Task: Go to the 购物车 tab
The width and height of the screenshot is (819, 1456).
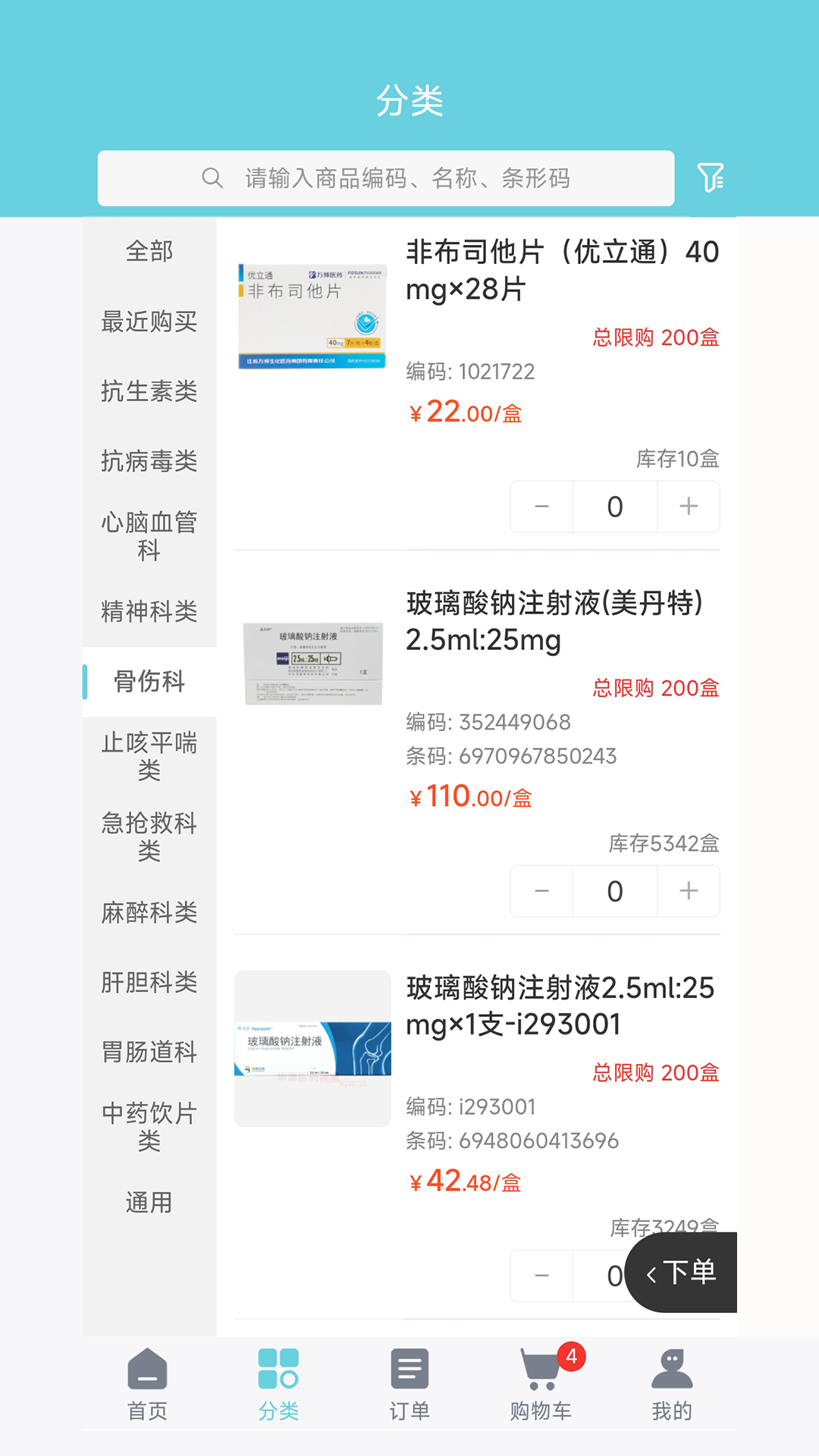Action: coord(541,1384)
